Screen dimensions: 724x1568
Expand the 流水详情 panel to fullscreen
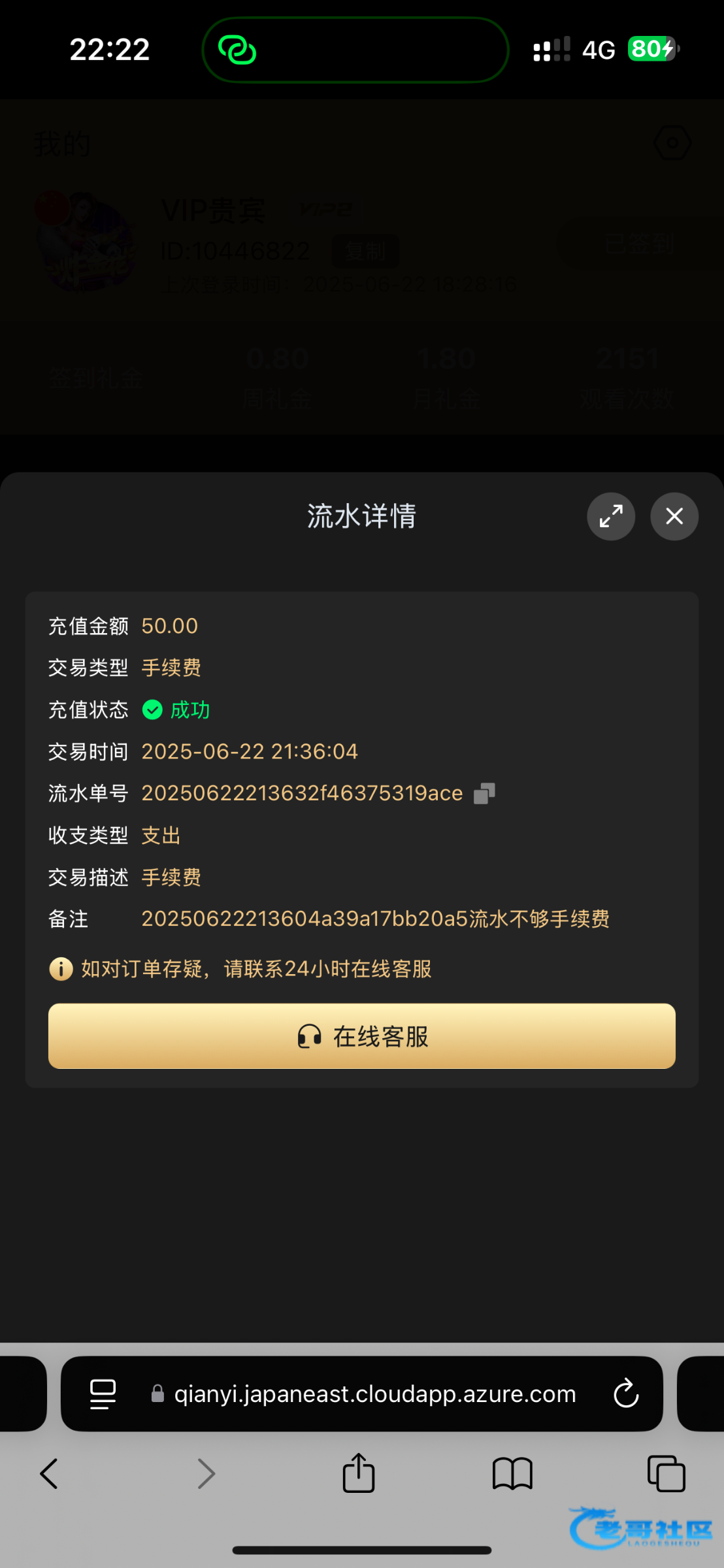tap(611, 516)
